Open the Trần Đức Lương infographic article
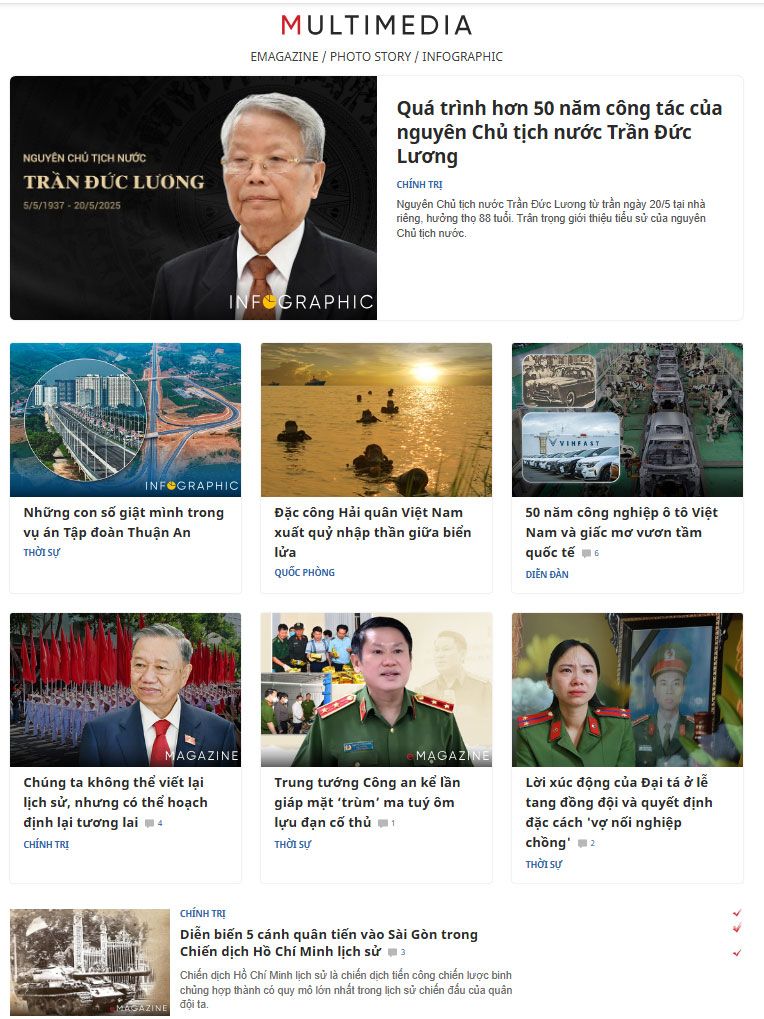Image resolution: width=764 pixels, height=1019 pixels. [x=558, y=132]
